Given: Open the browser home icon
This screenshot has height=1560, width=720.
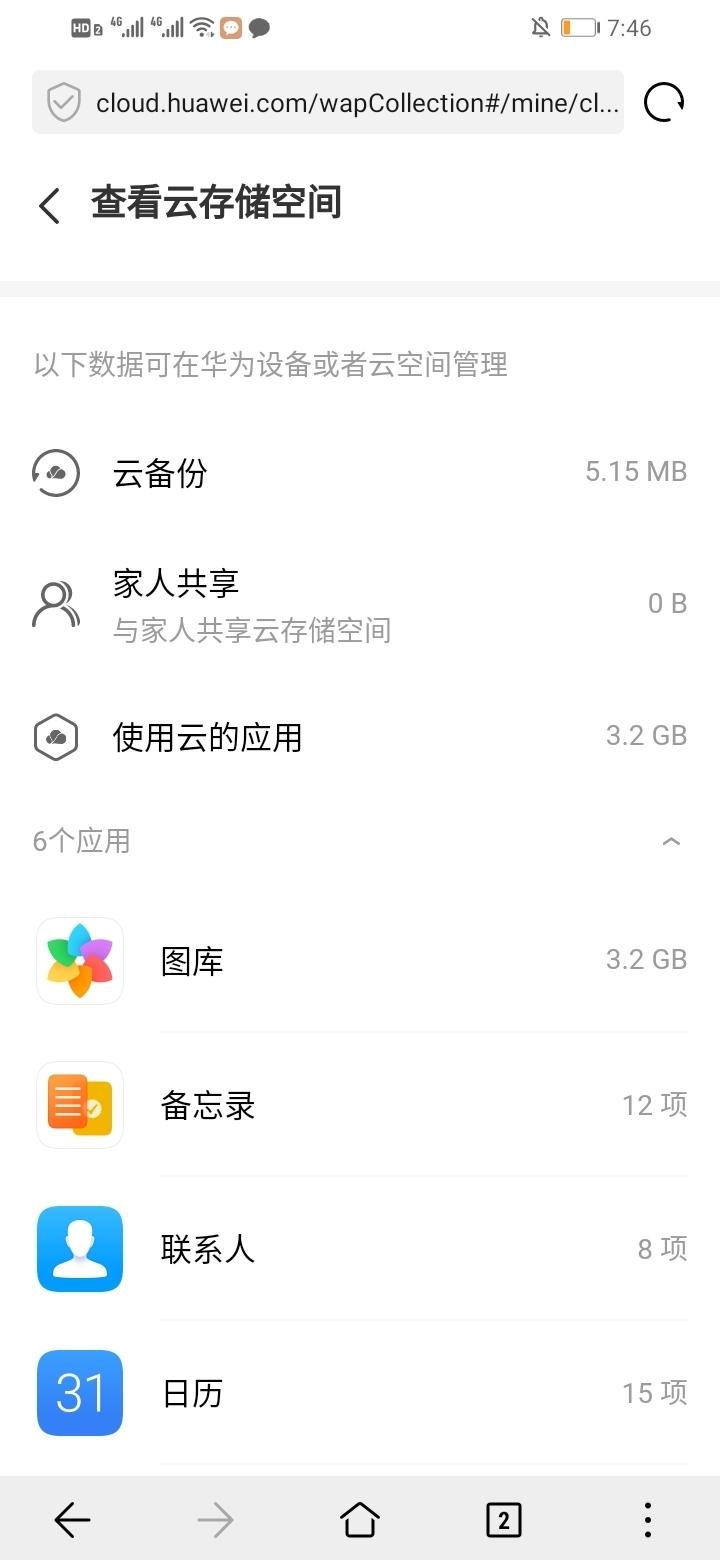Looking at the screenshot, I should pos(359,1519).
